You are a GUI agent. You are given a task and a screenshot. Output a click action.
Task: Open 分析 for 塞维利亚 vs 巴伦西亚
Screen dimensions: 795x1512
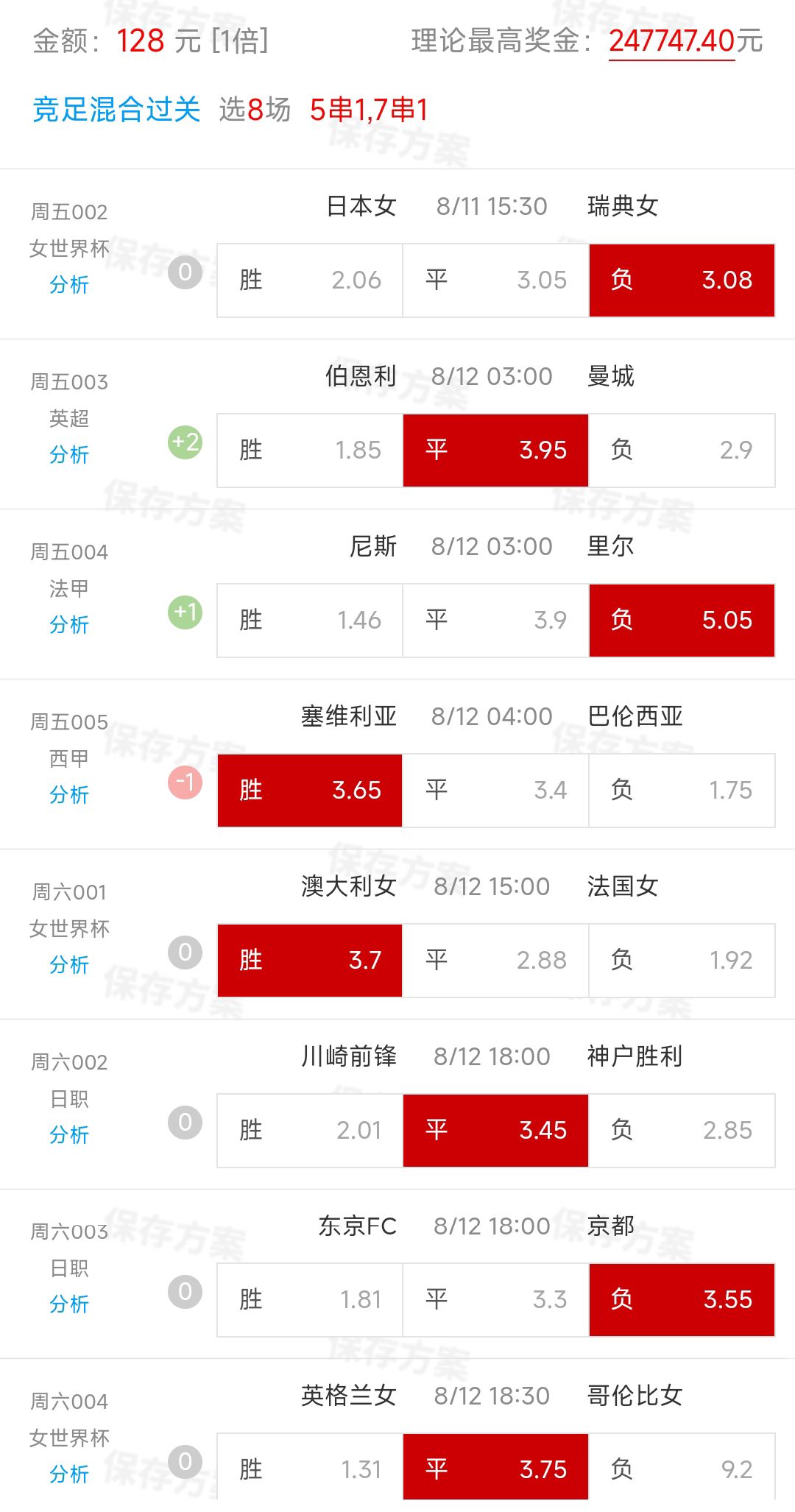(68, 795)
